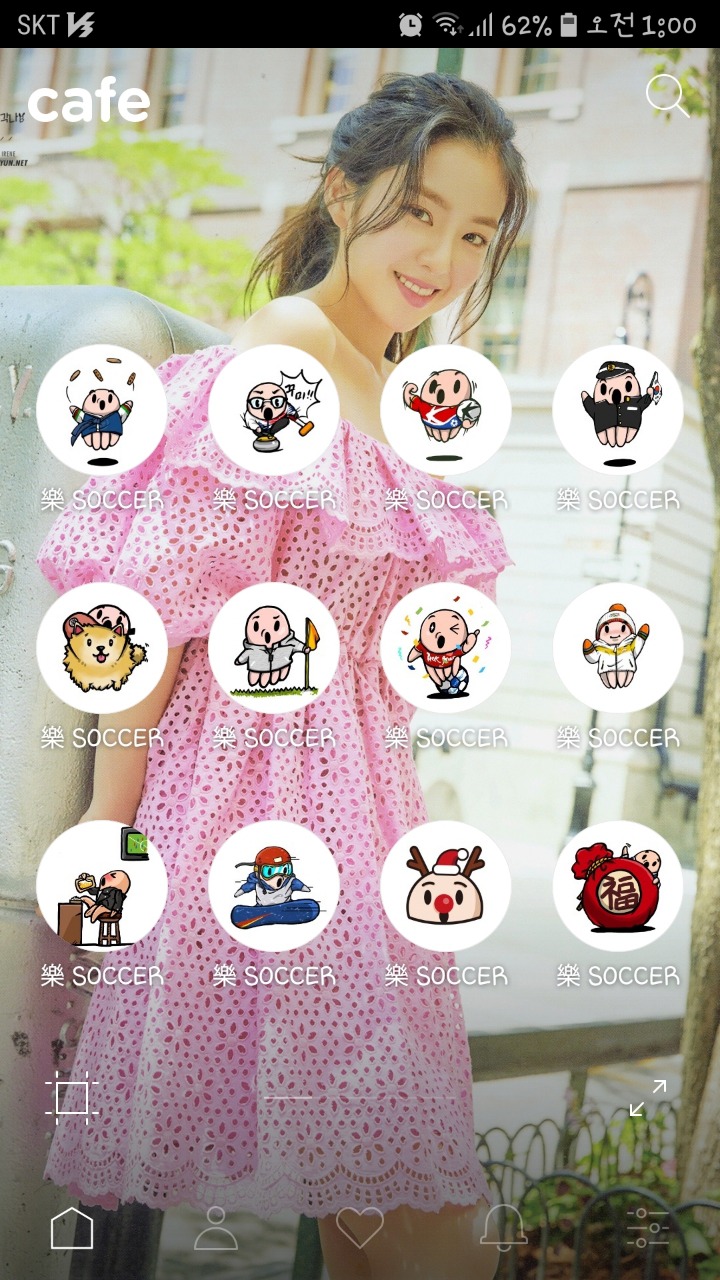Open the character with yellow dog cafe
This screenshot has width=720, height=1280.
[102, 648]
